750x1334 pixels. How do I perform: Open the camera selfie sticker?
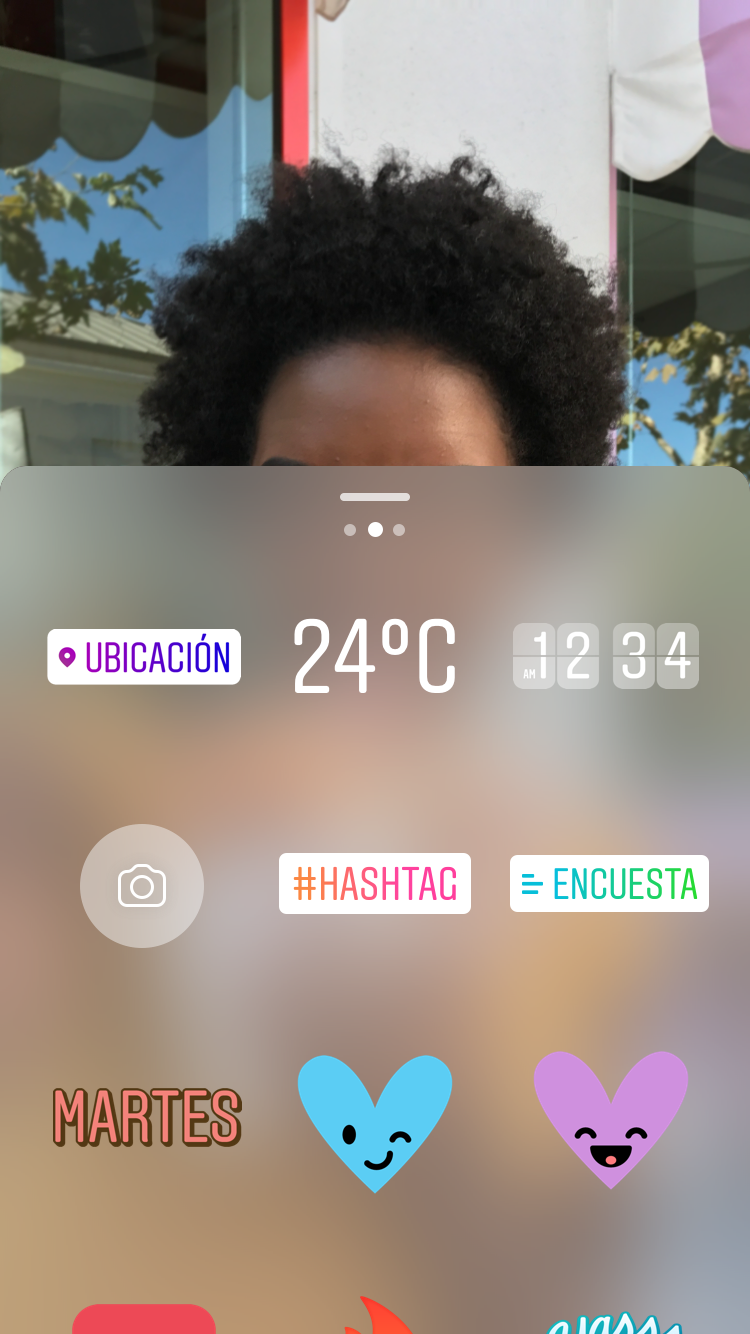pyautogui.click(x=142, y=886)
